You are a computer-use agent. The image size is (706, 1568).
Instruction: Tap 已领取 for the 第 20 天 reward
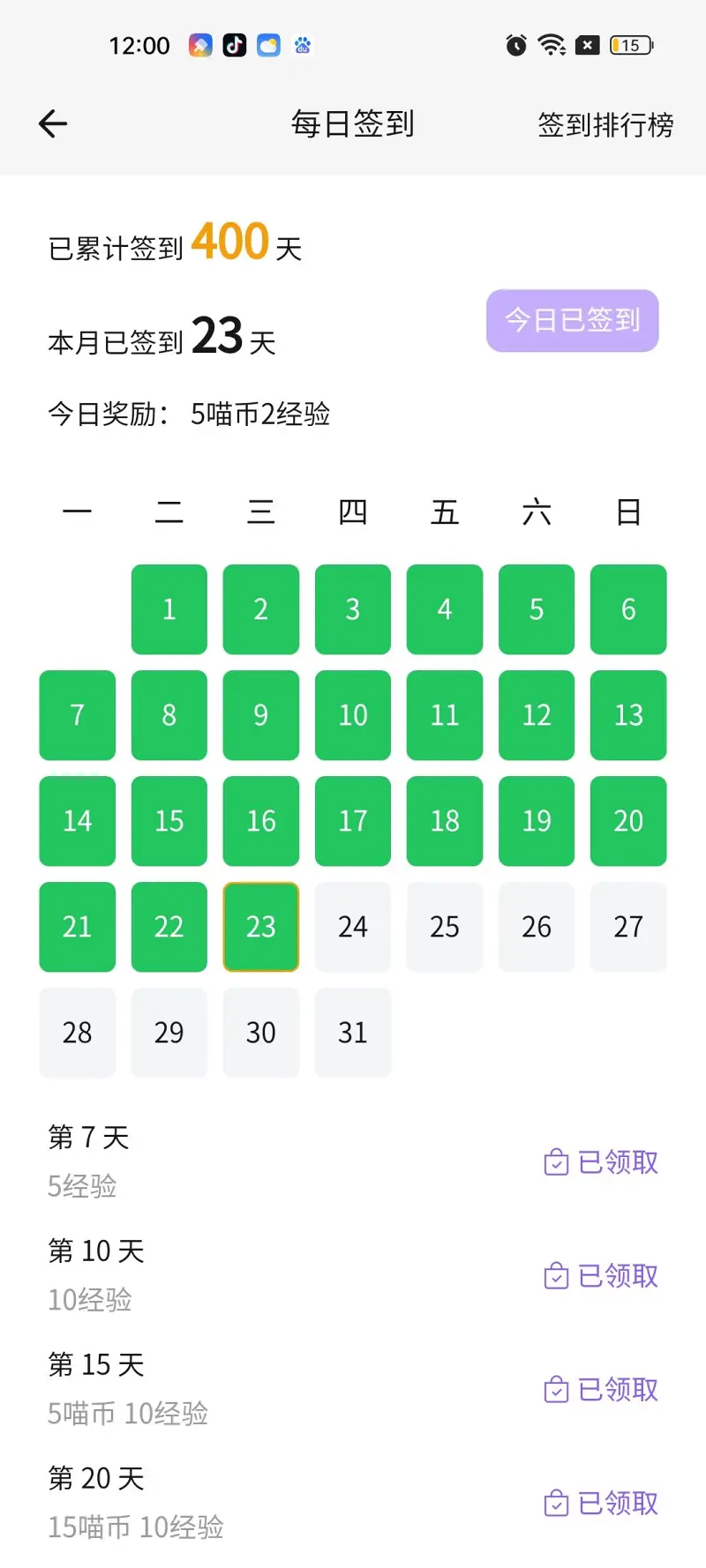pyautogui.click(x=602, y=1504)
